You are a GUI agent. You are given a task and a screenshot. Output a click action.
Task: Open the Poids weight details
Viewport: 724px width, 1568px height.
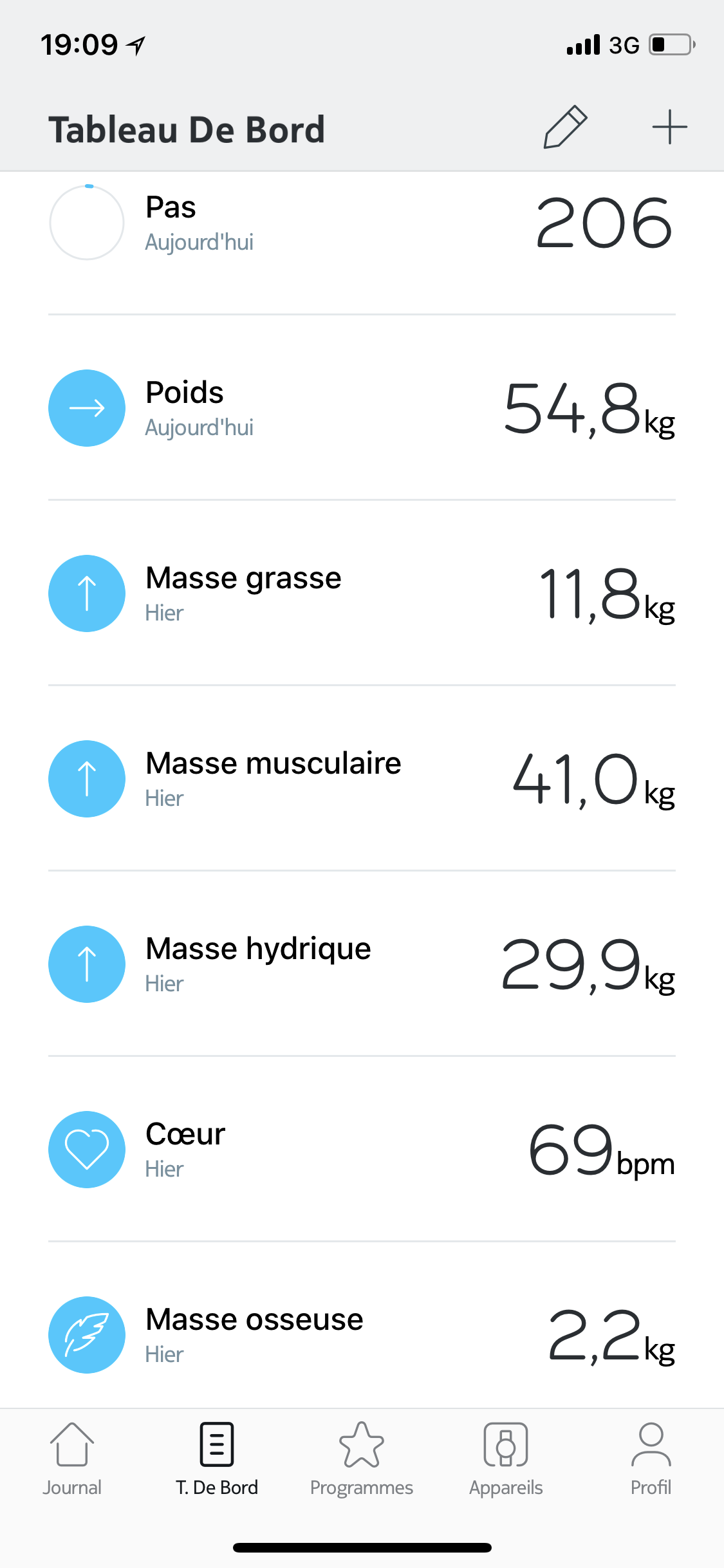(362, 408)
